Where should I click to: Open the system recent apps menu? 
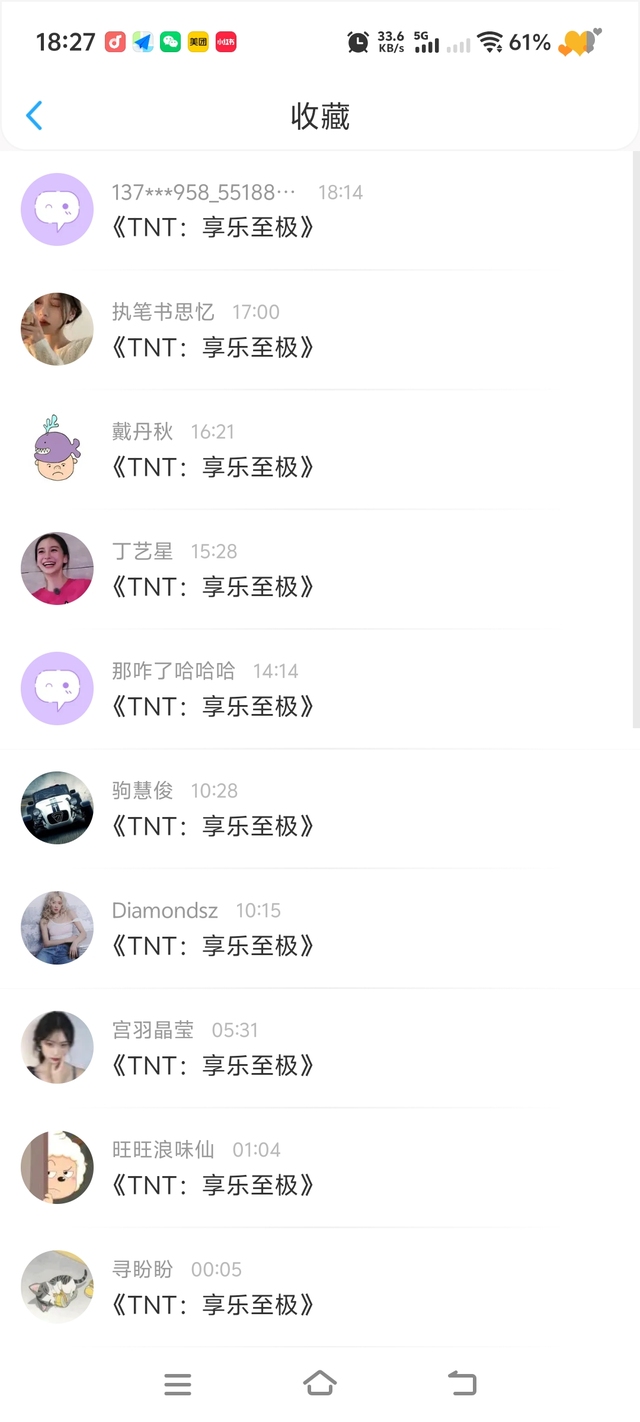(x=178, y=1384)
